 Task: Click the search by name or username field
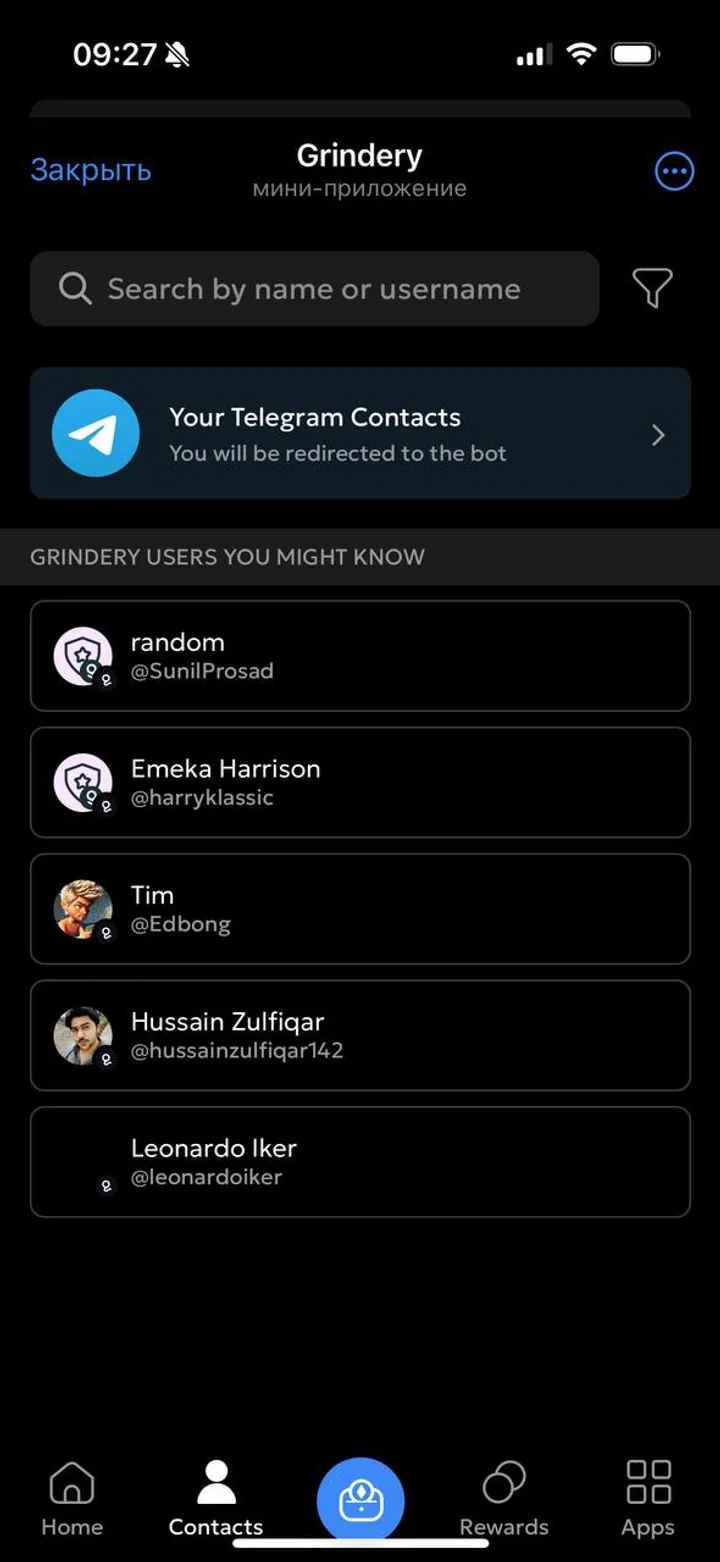pos(314,289)
